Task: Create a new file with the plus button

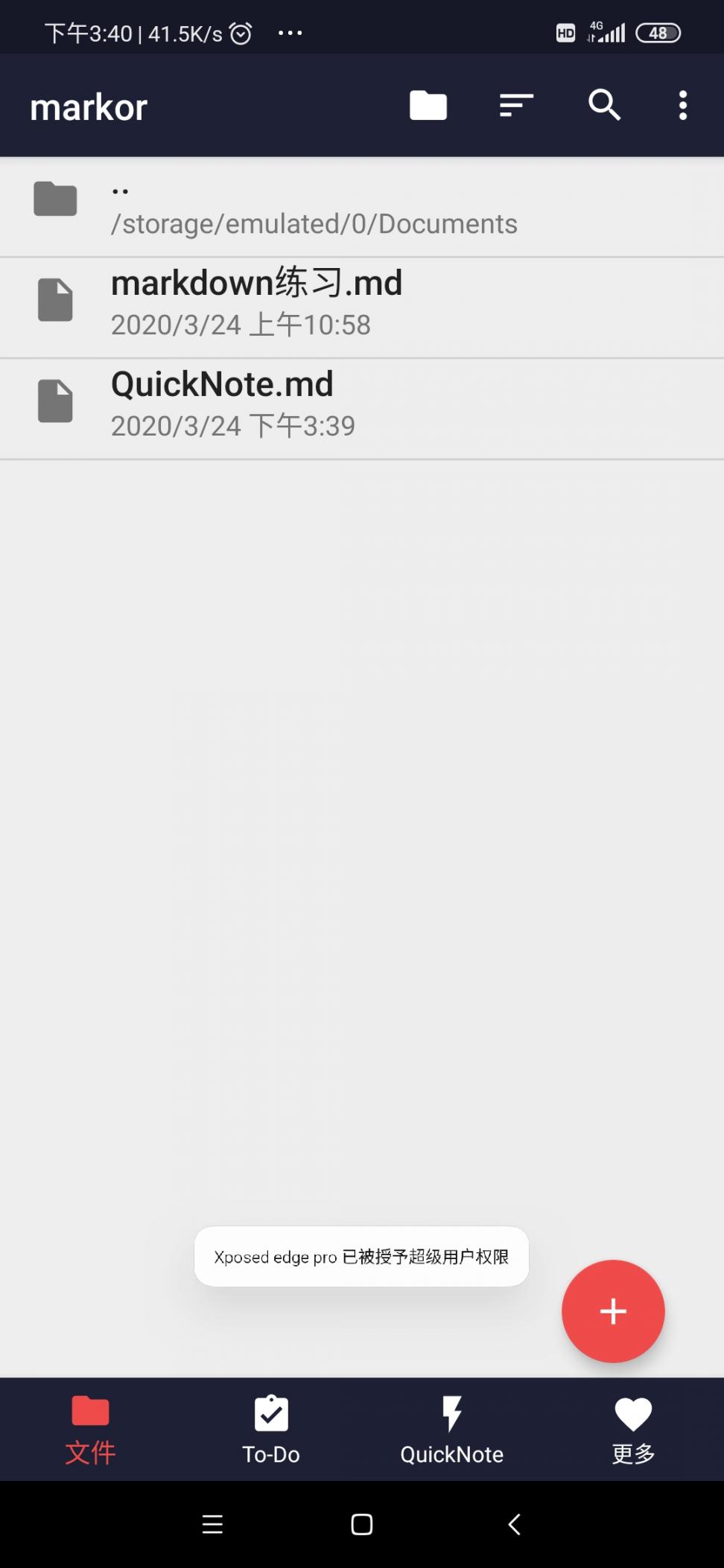Action: tap(612, 1311)
